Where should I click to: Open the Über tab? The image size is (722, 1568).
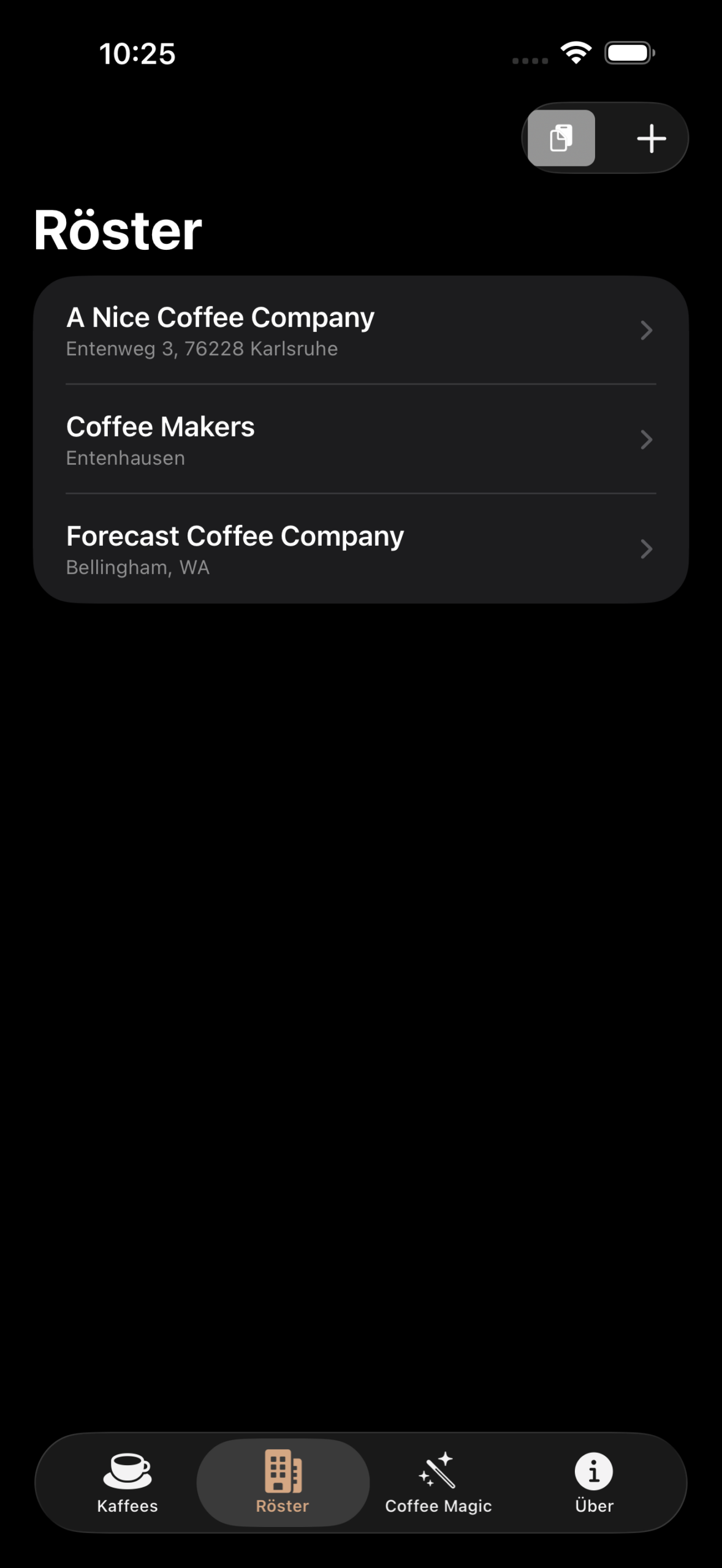pyautogui.click(x=594, y=1482)
